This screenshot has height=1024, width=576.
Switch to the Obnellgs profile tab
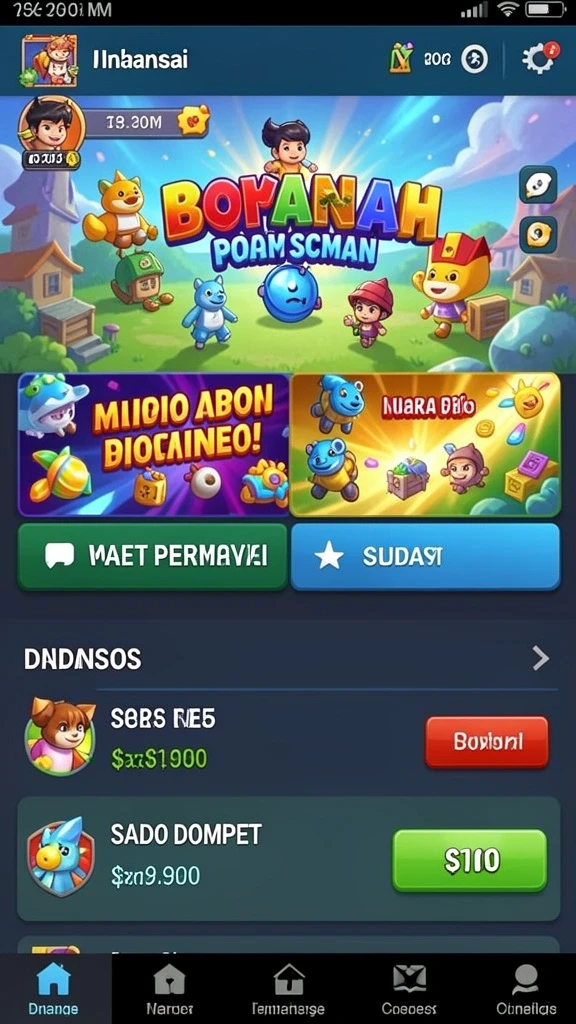(526, 989)
